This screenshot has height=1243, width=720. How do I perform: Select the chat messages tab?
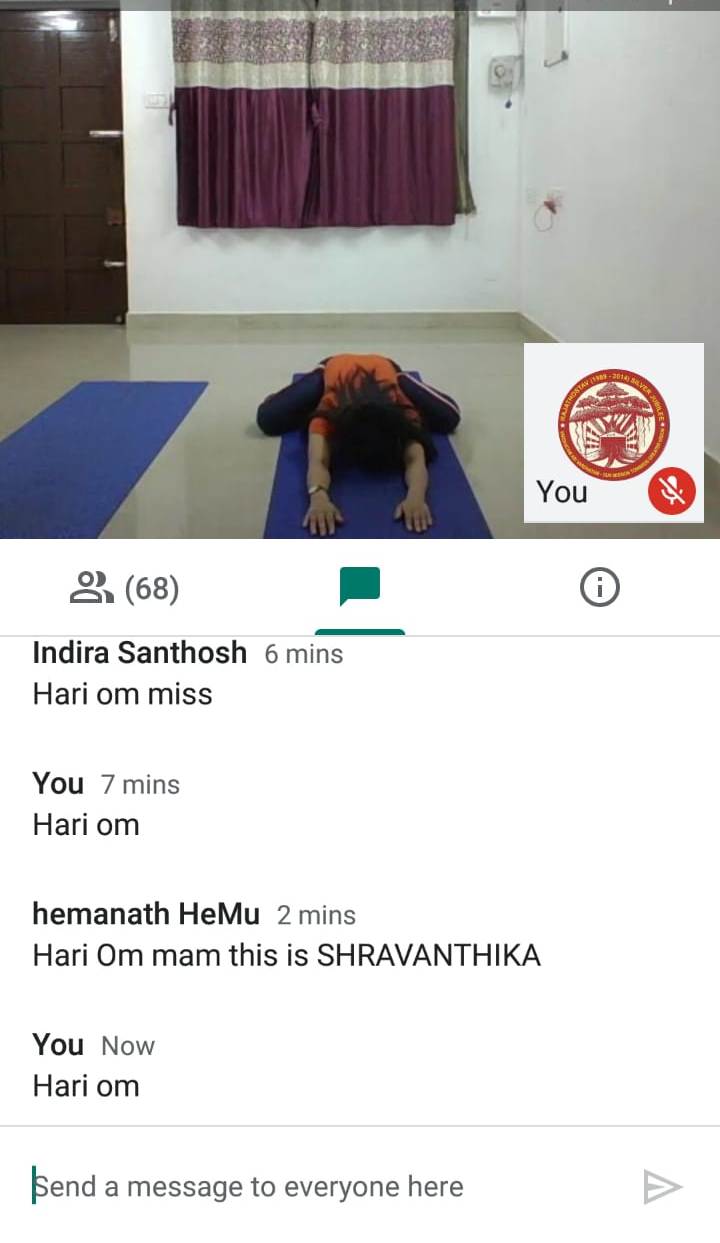(360, 588)
